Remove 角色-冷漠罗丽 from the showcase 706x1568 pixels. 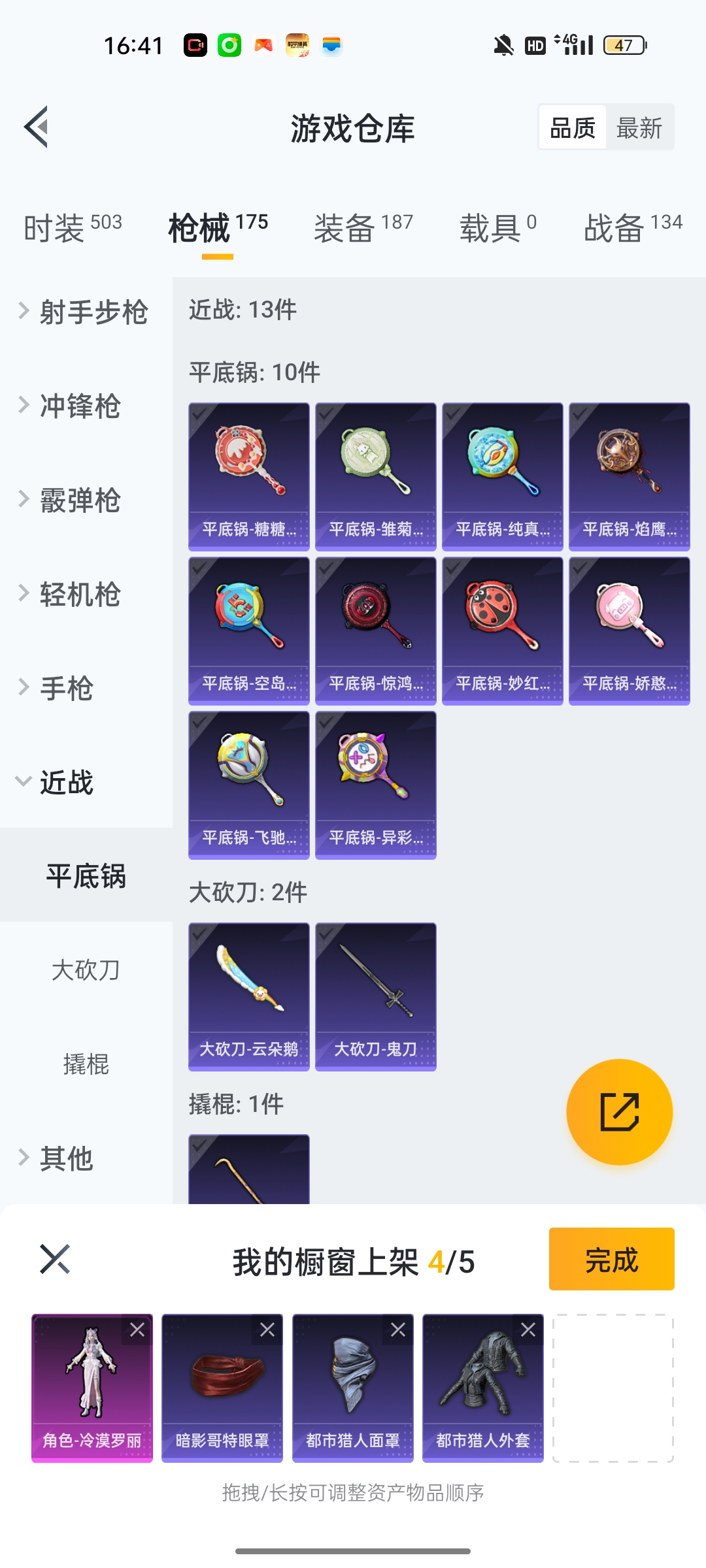(x=137, y=1330)
